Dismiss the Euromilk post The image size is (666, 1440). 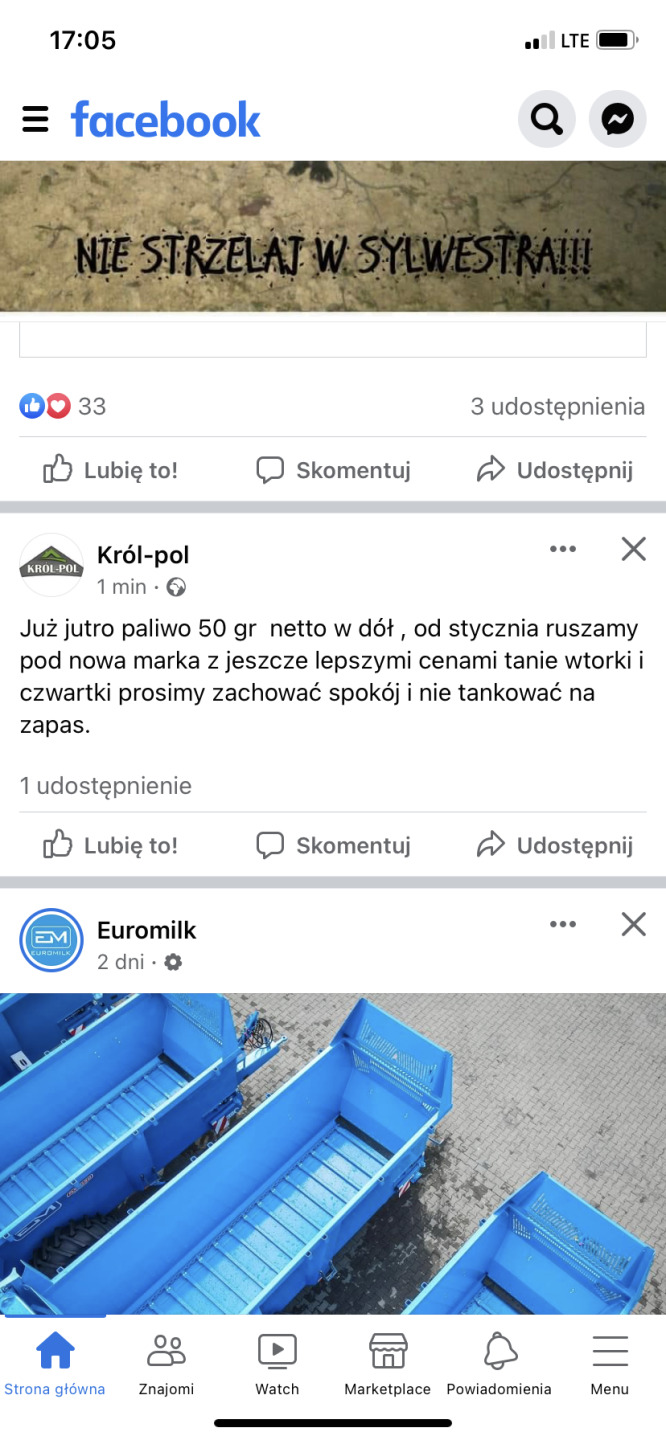633,925
